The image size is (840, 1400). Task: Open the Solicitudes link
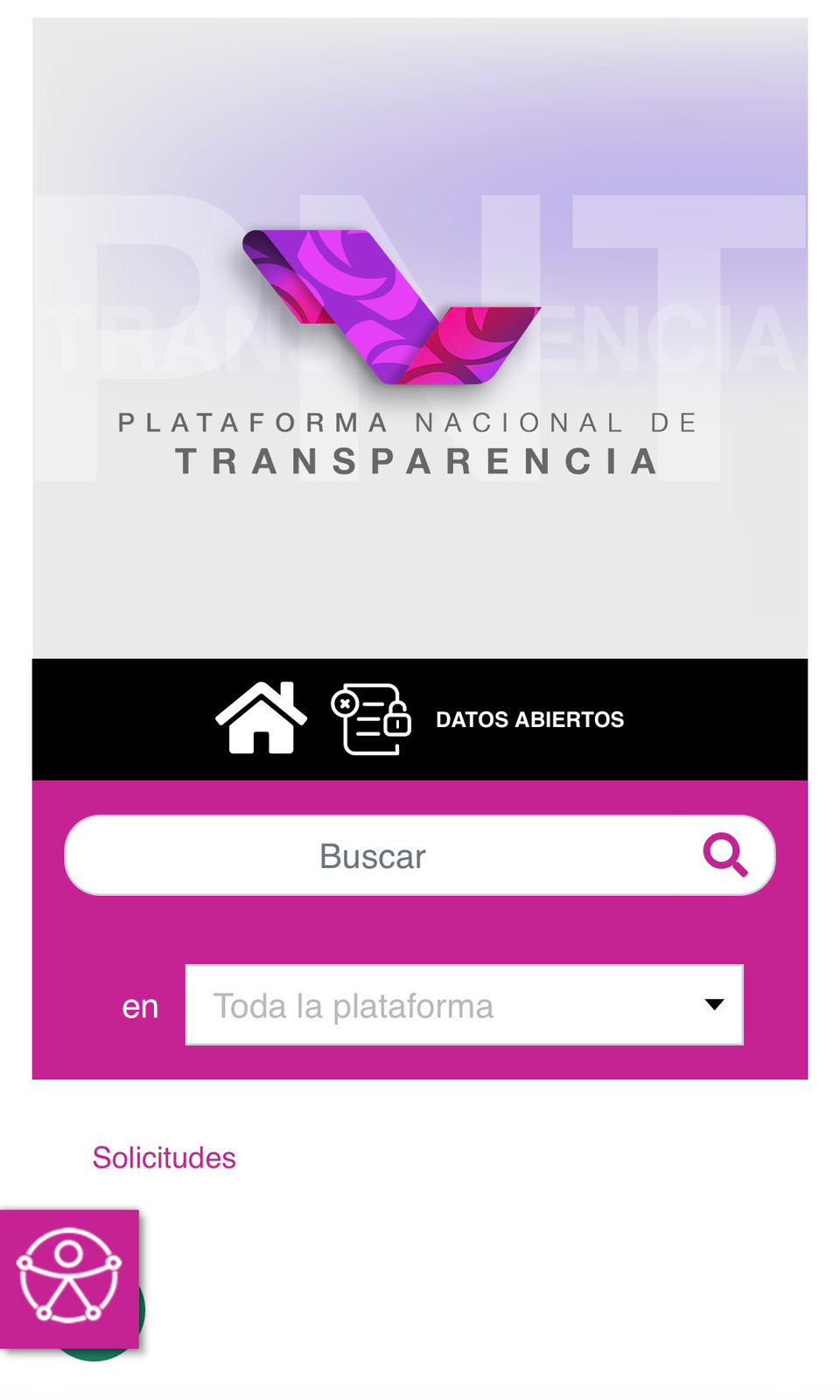click(x=164, y=1158)
